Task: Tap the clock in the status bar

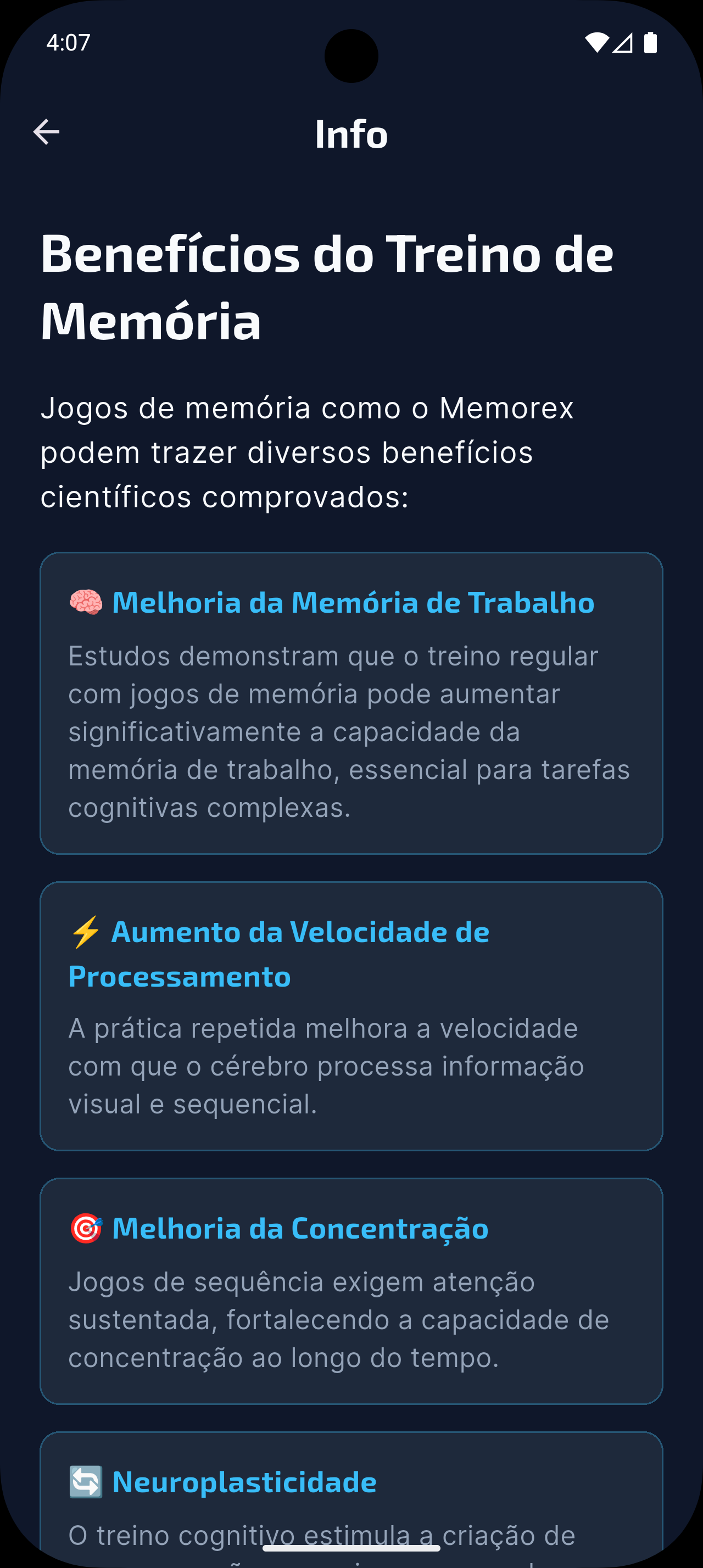Action: 68,43
